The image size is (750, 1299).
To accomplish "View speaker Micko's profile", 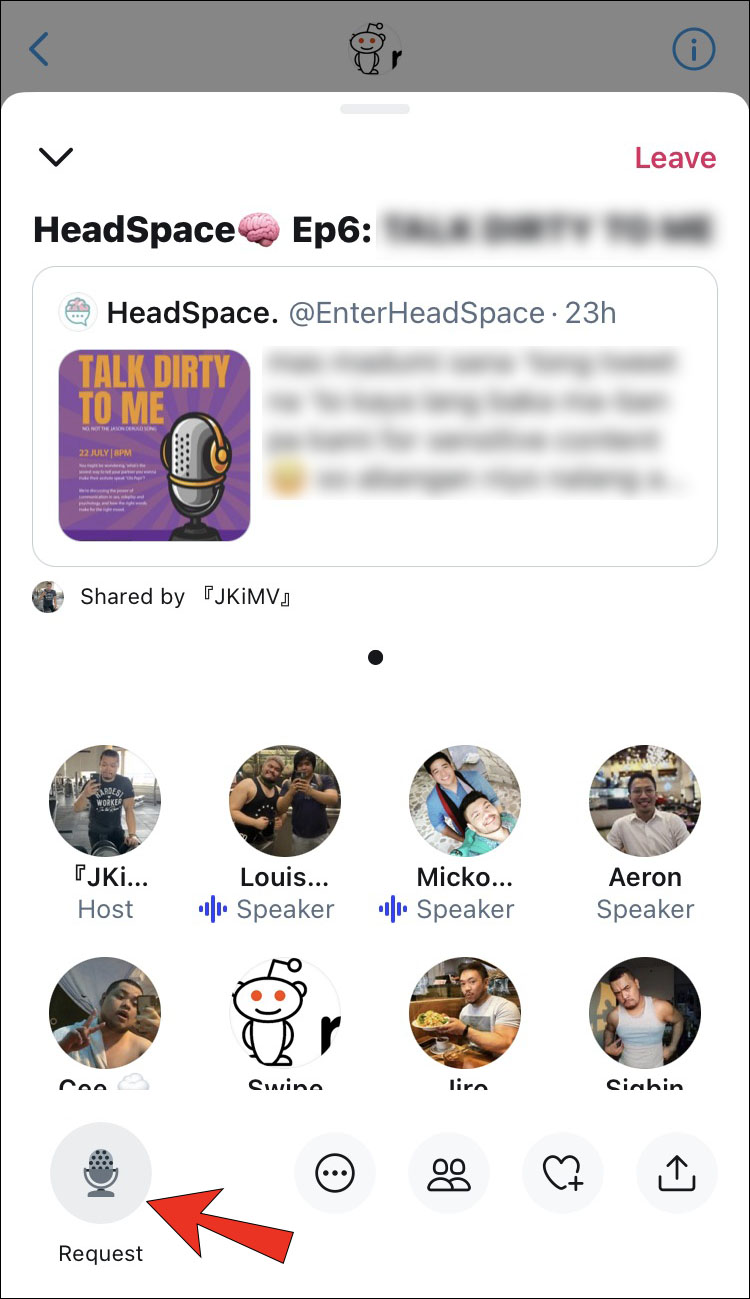I will 465,800.
